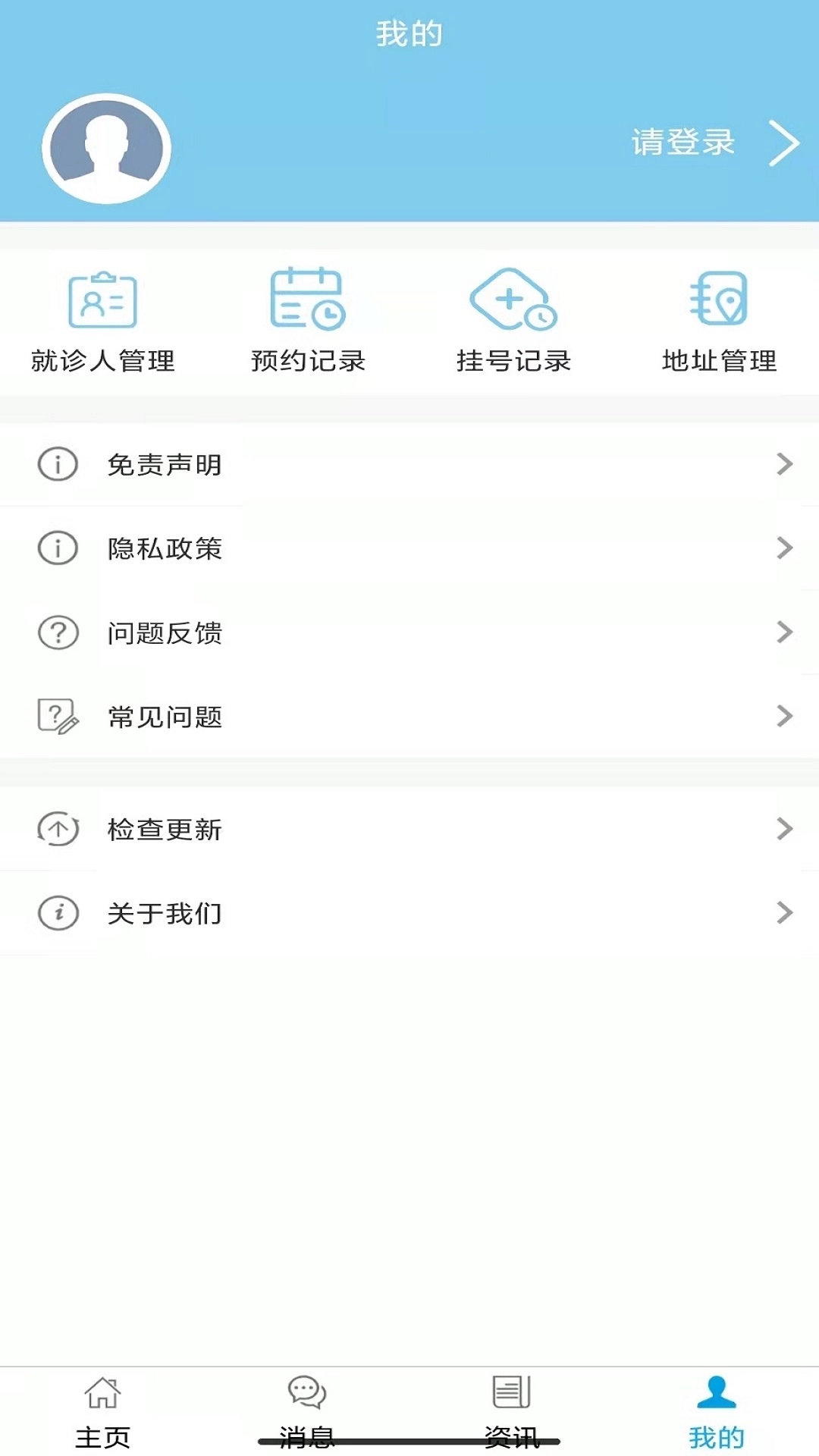Click the 检查更新 update icon

point(59,830)
